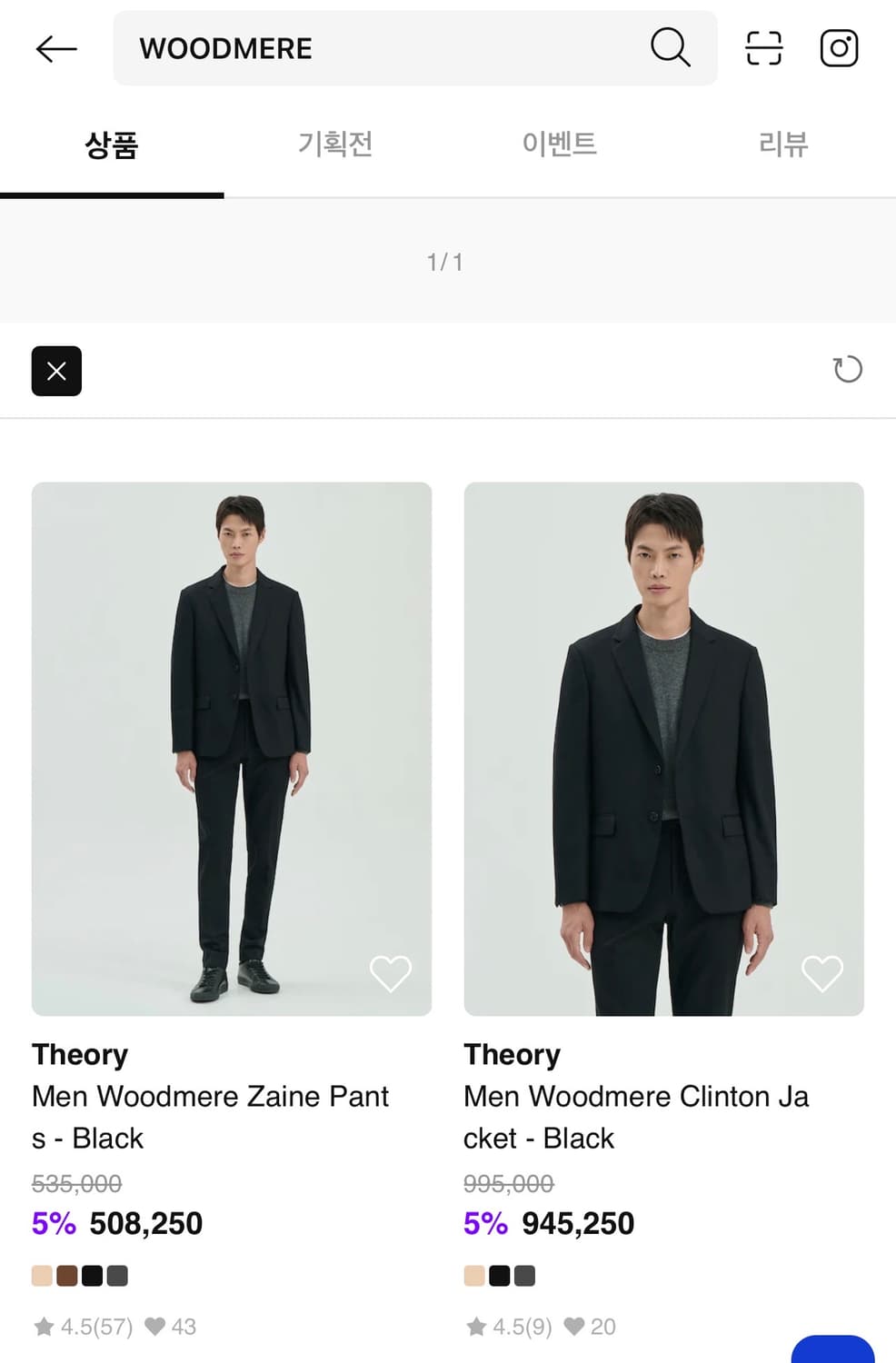Screen dimensions: 896x1363
Task: Tap the back arrow to leave search
Action: [x=55, y=49]
